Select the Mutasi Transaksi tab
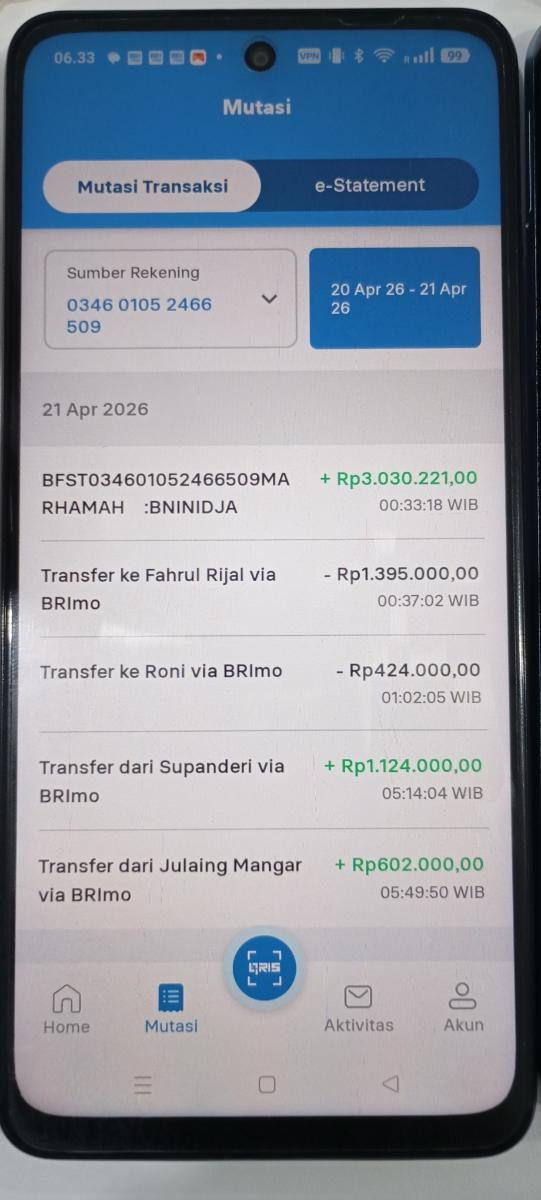 (152, 186)
